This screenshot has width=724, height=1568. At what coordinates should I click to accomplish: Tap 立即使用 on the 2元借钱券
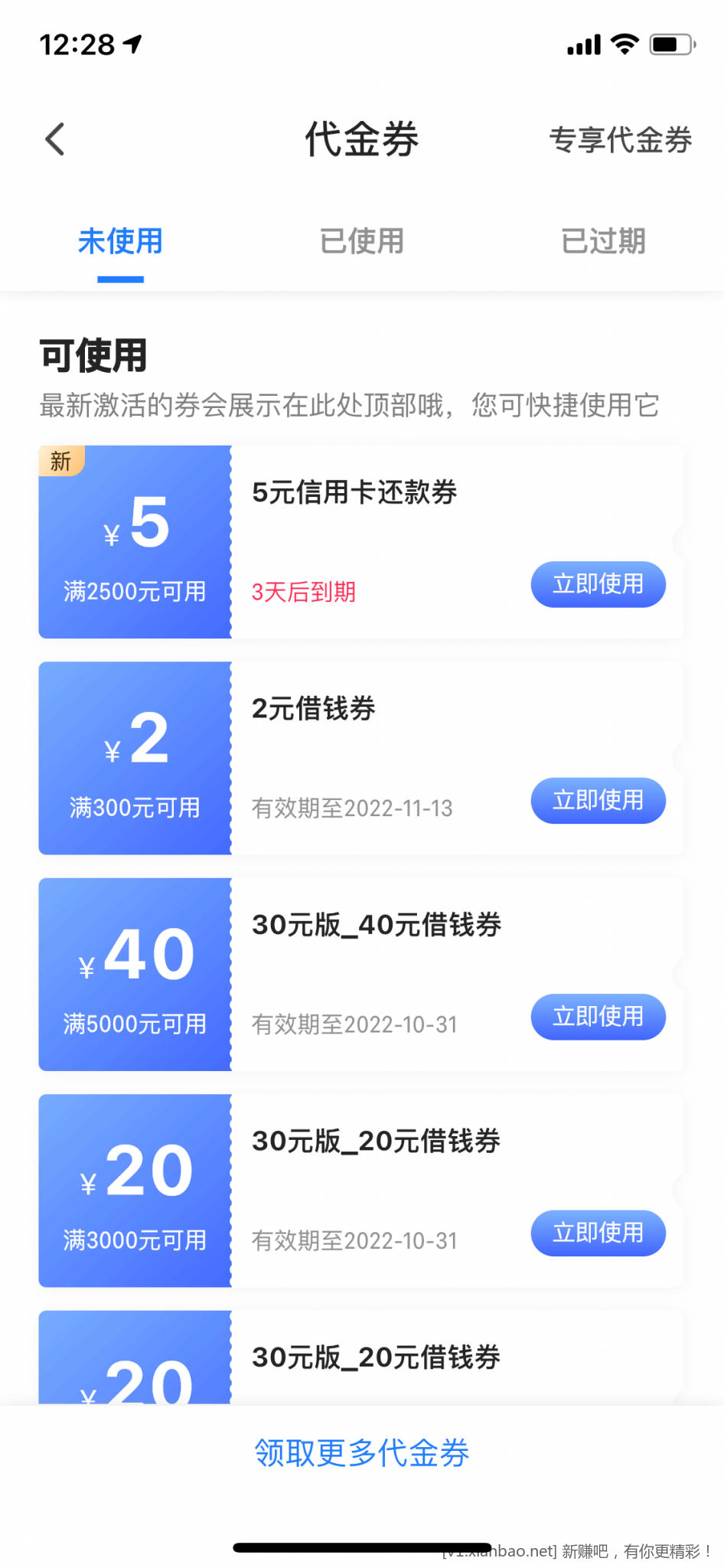(x=598, y=801)
